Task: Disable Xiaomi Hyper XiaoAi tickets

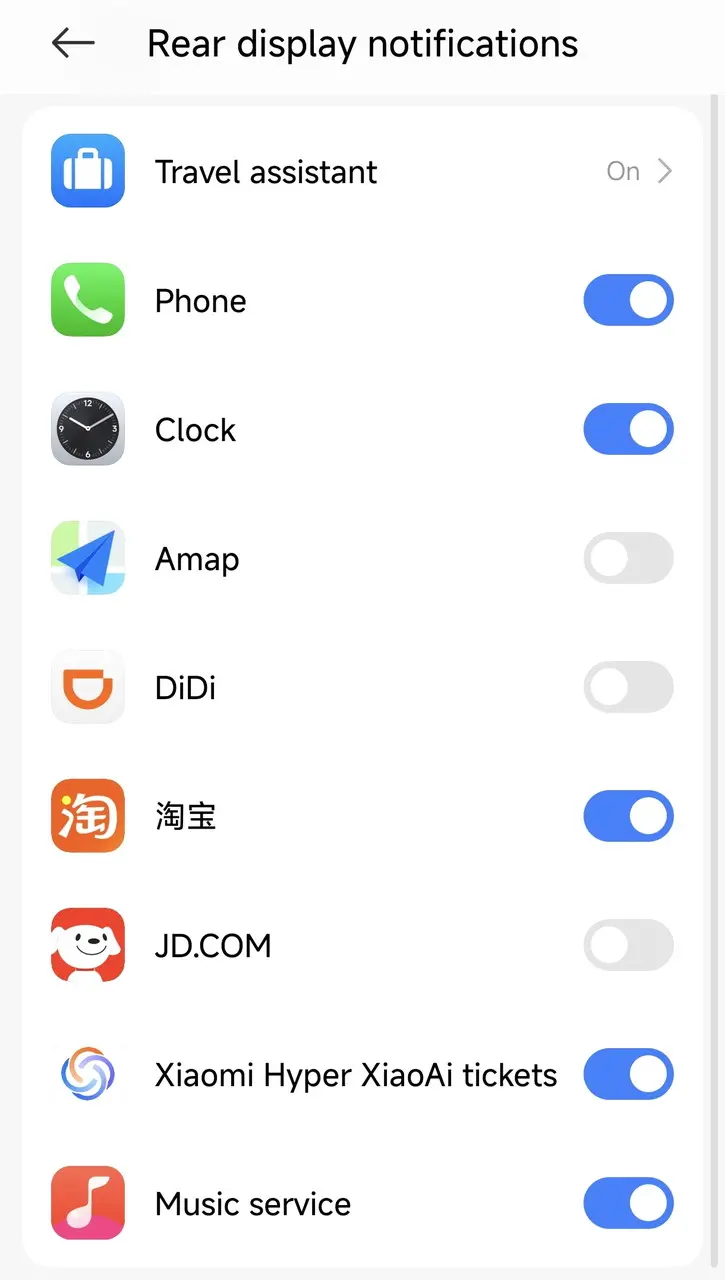Action: coord(628,1074)
